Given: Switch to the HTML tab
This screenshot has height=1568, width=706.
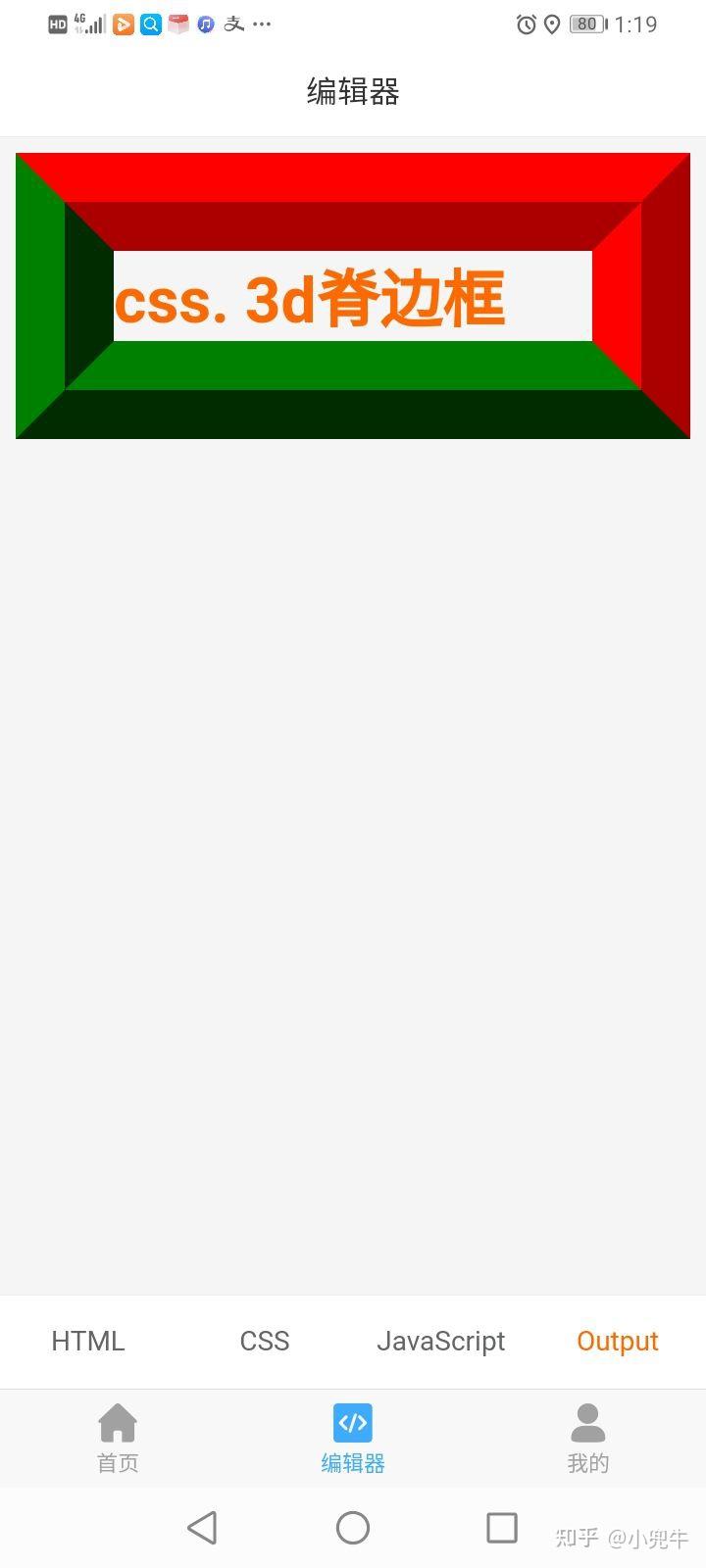Looking at the screenshot, I should (x=88, y=1341).
